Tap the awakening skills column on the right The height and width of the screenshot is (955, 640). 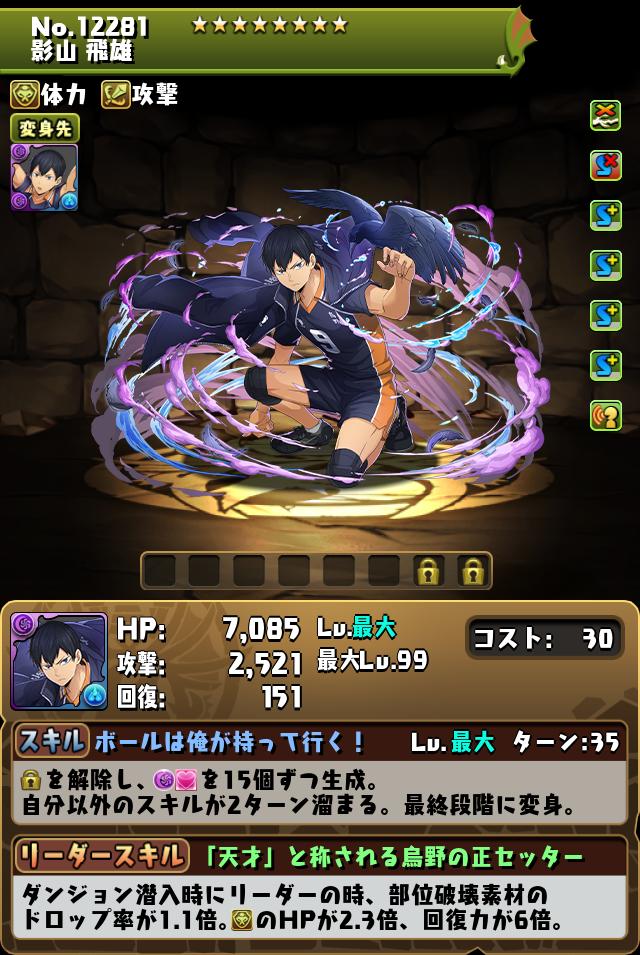pos(605,265)
